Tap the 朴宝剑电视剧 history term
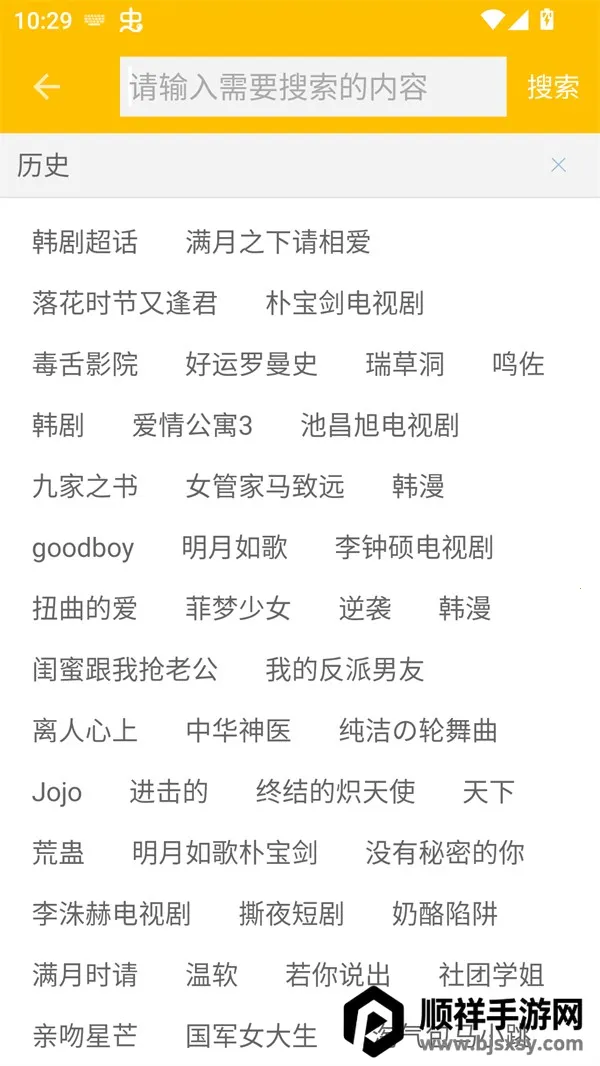Screen dimensions: 600x1066 (x=345, y=303)
